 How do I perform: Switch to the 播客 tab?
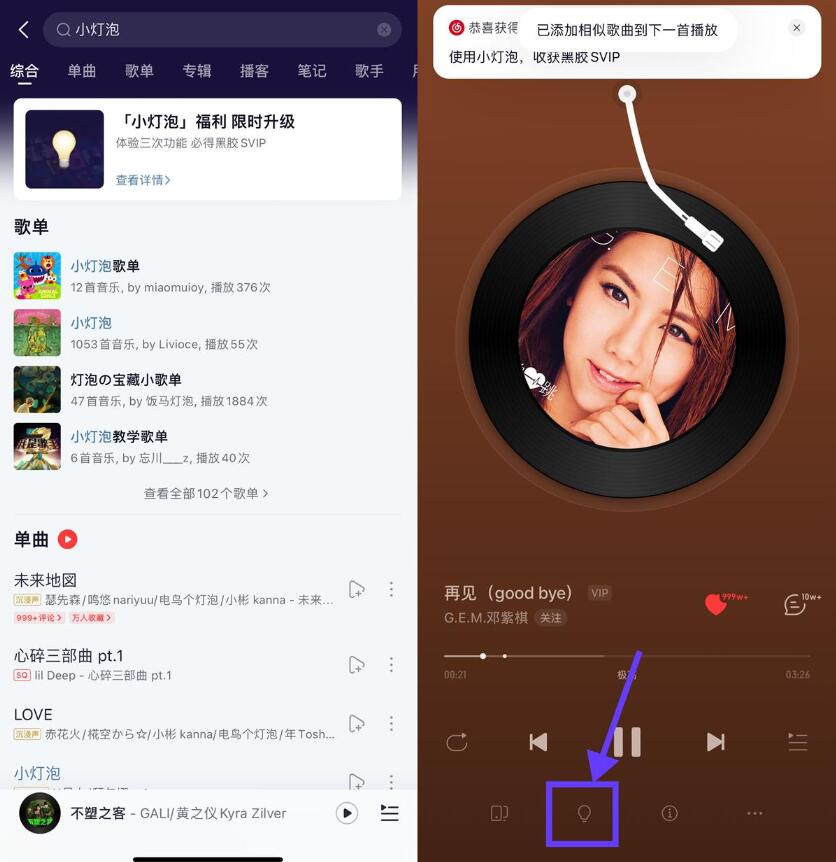(x=254, y=71)
